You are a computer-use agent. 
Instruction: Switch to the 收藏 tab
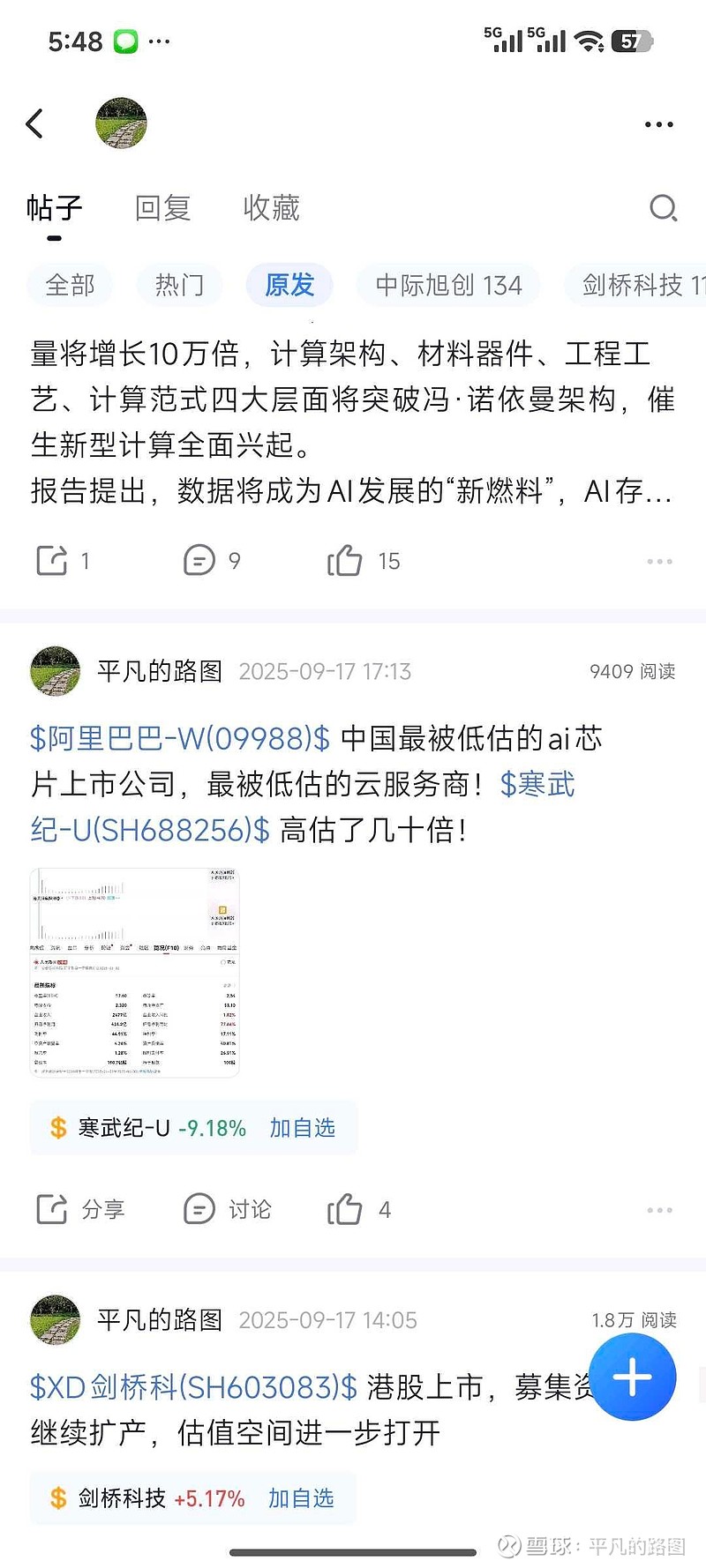(x=271, y=208)
